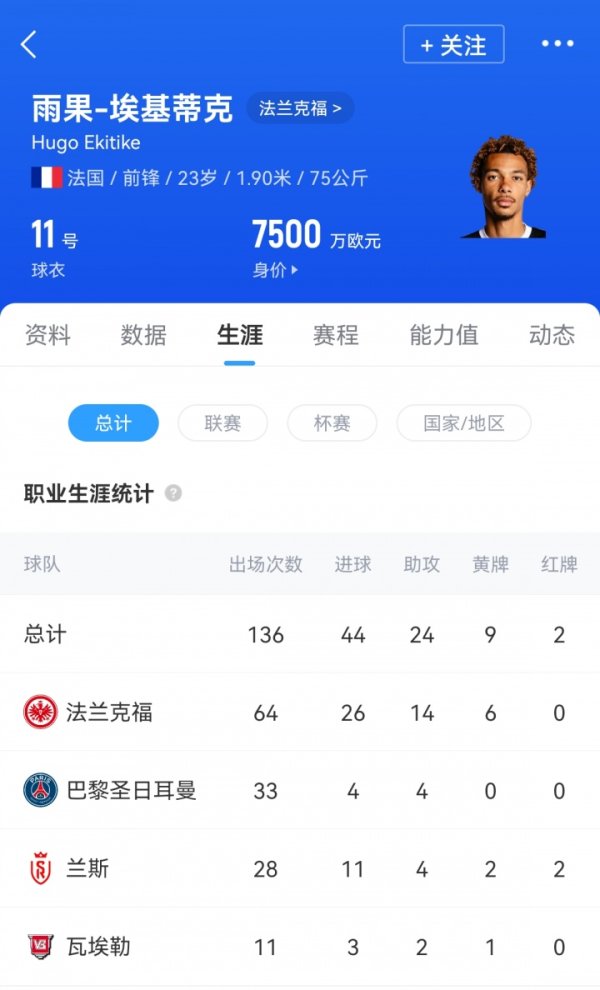Viewport: 600px width, 990px height.
Task: Select the 总计 filter chip
Action: 114,423
